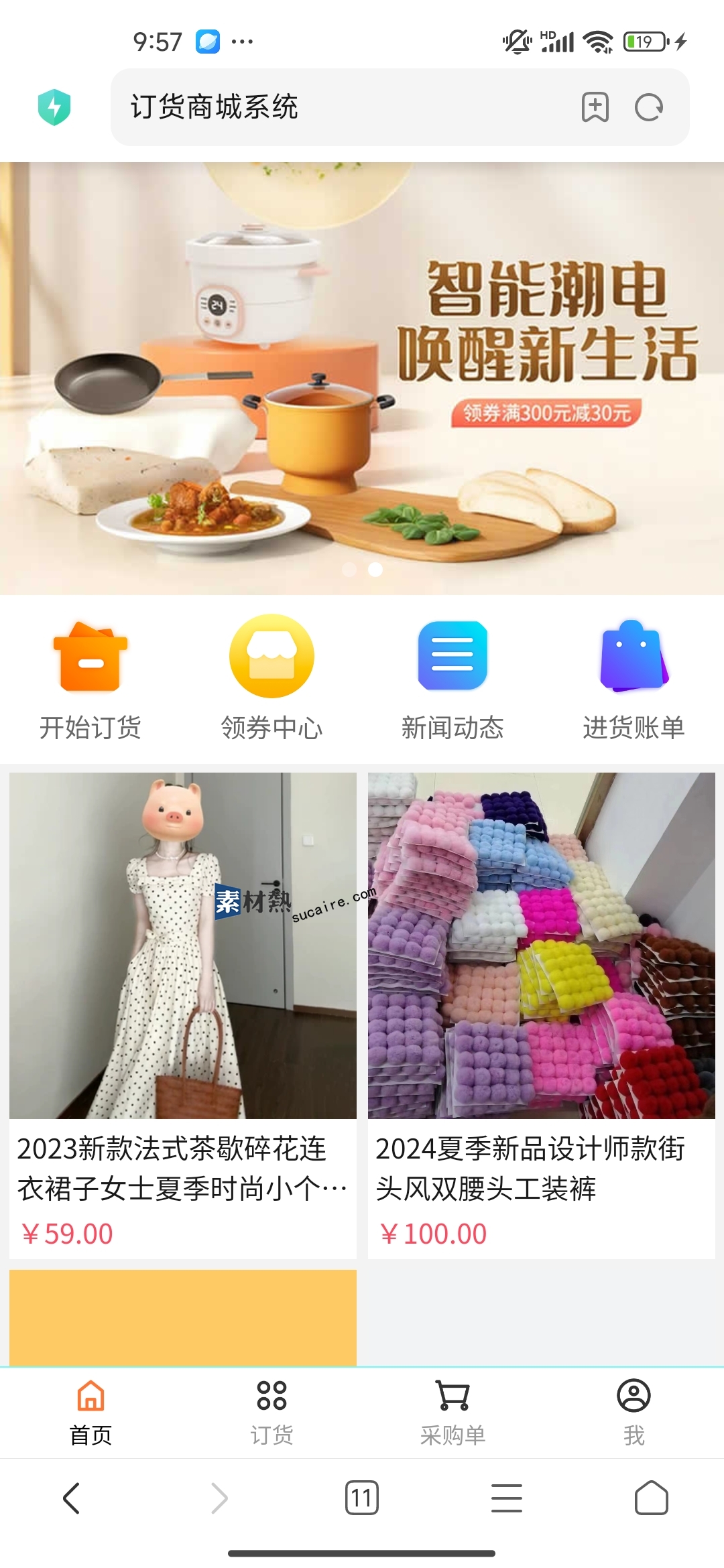
Task: Reload the page with the refresh icon
Action: (648, 107)
